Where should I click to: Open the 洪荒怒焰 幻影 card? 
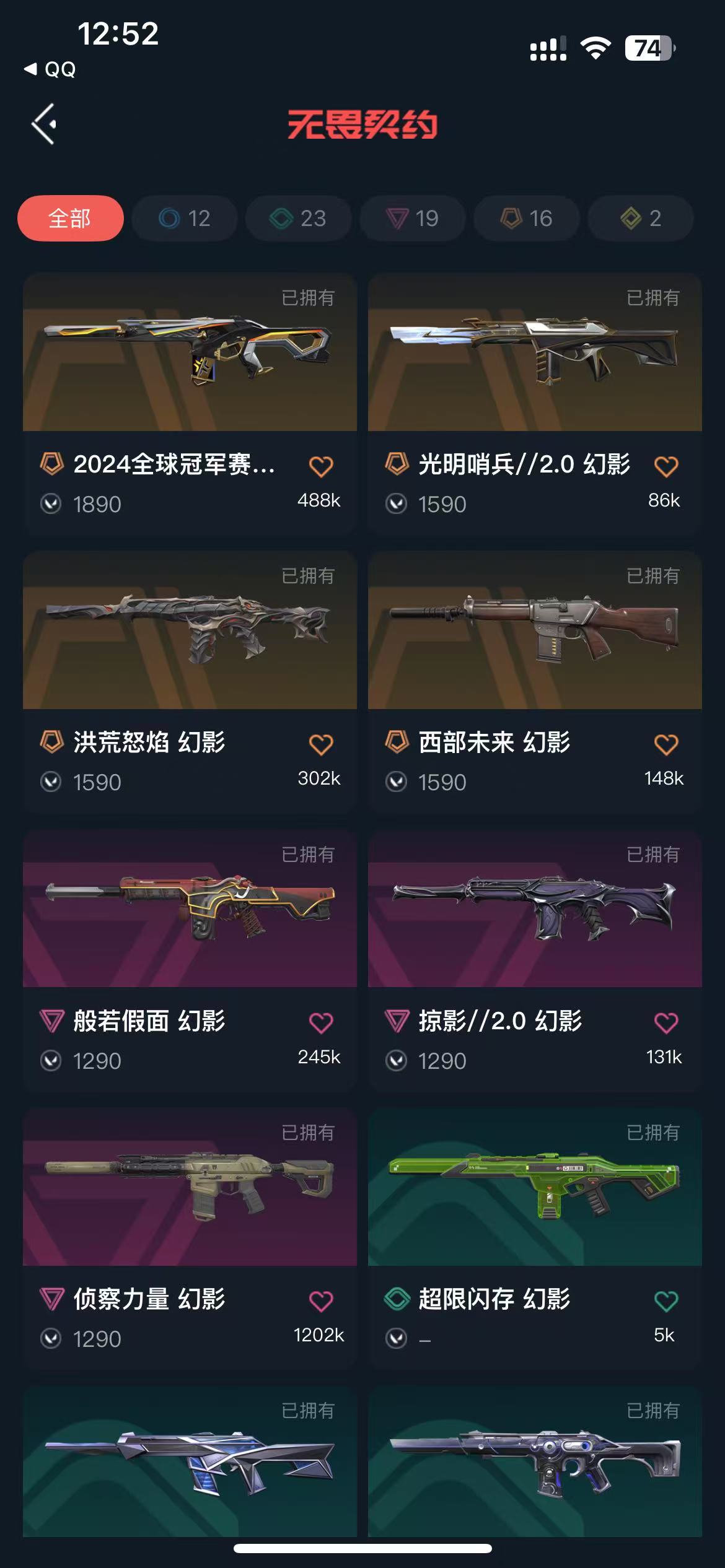point(190,630)
